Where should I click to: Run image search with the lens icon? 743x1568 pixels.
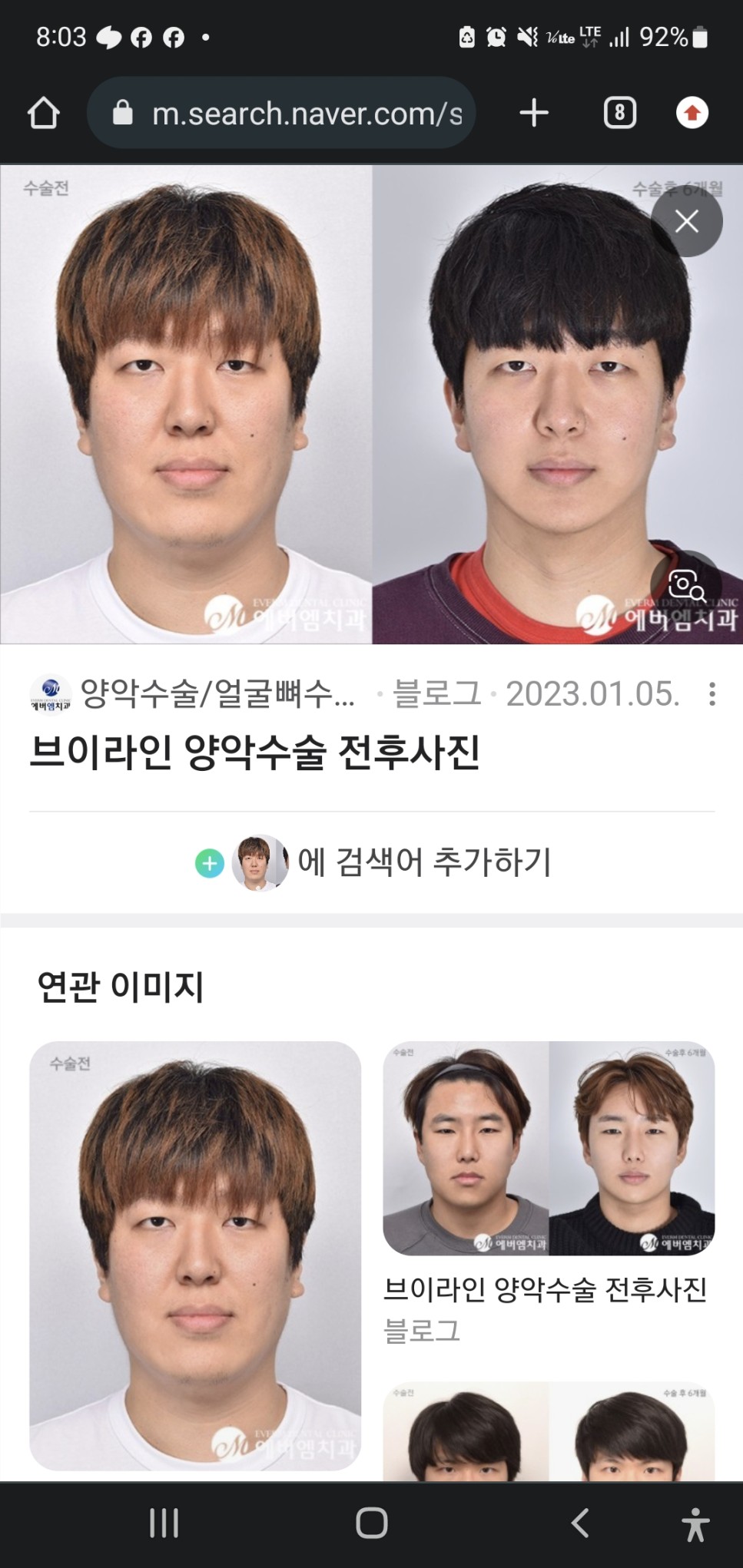tap(686, 587)
